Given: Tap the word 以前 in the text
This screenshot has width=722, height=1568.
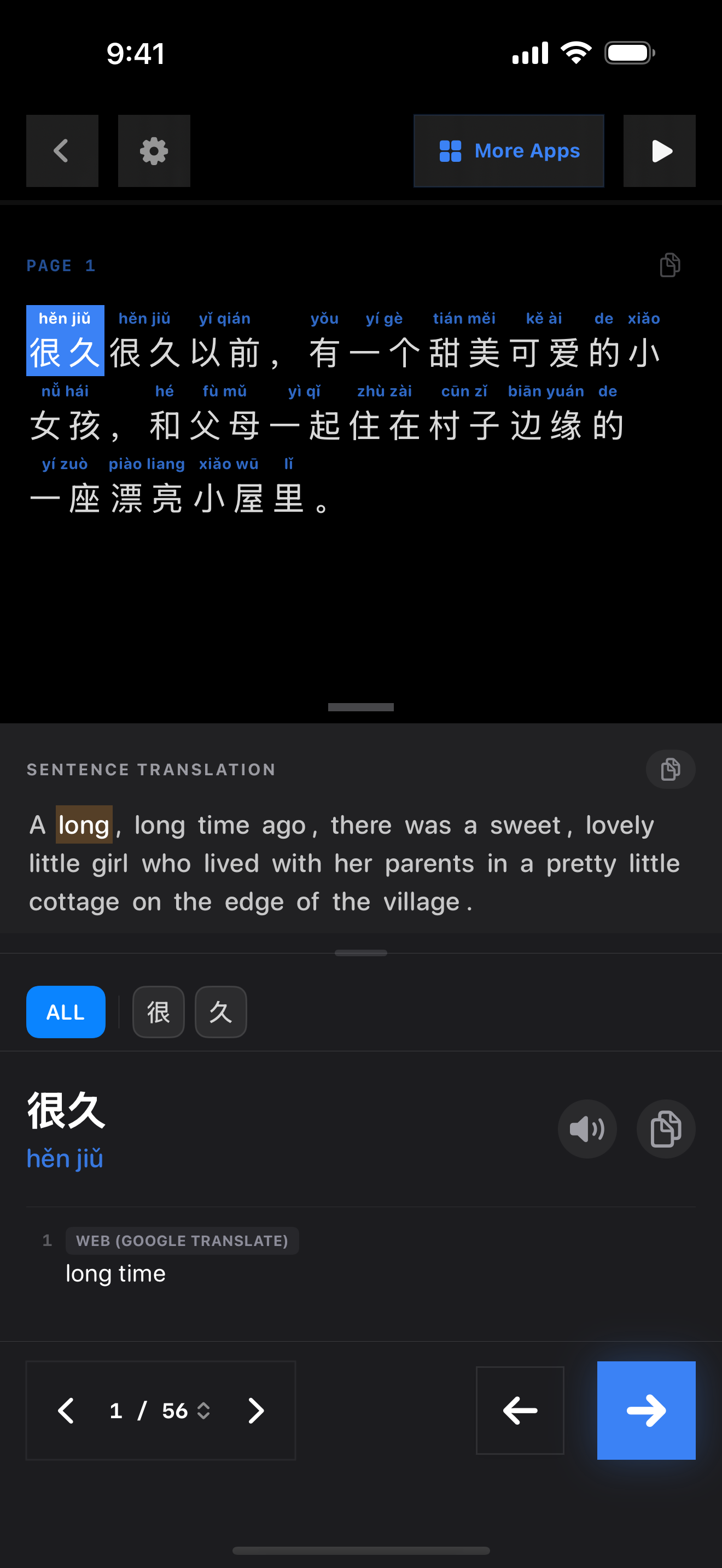Looking at the screenshot, I should click(x=225, y=352).
